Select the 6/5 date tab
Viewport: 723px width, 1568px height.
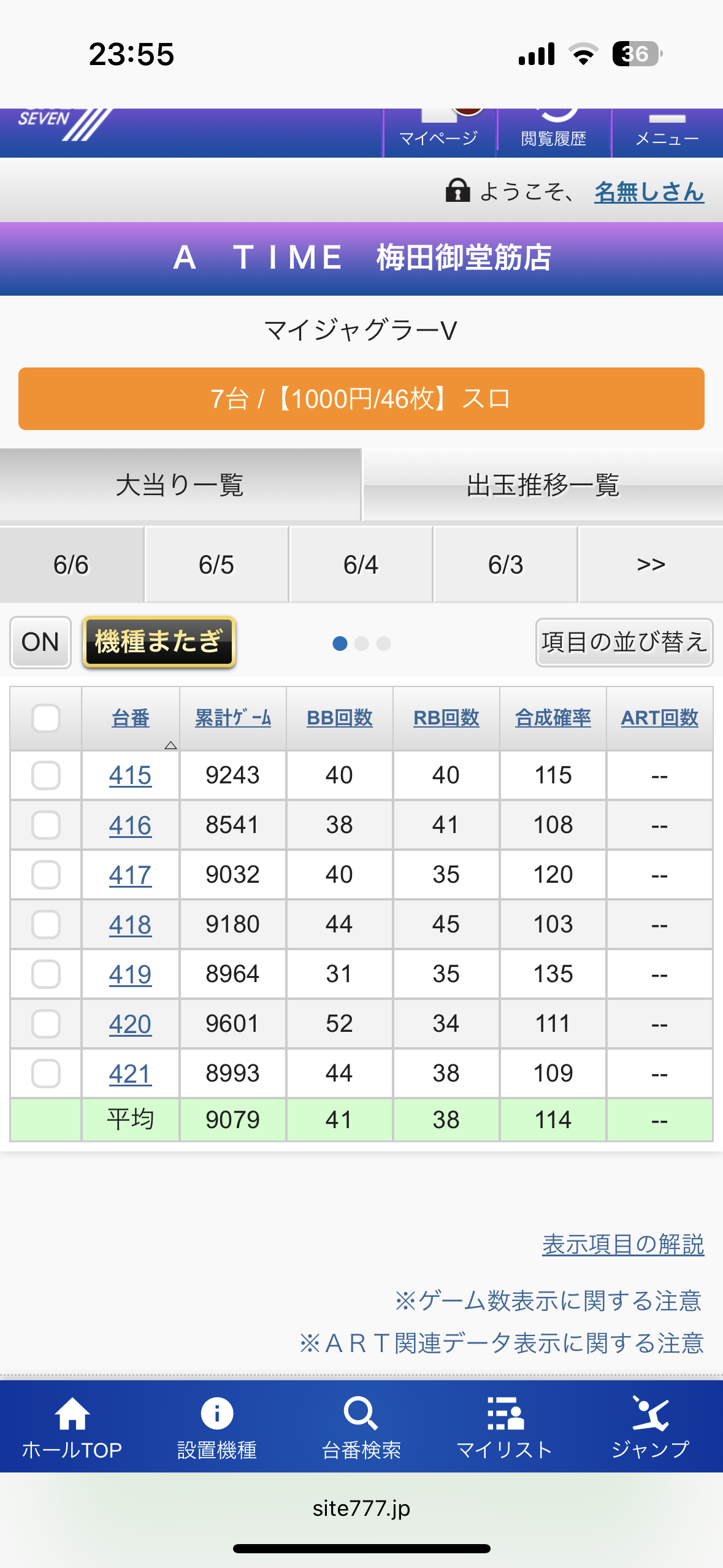pyautogui.click(x=216, y=564)
